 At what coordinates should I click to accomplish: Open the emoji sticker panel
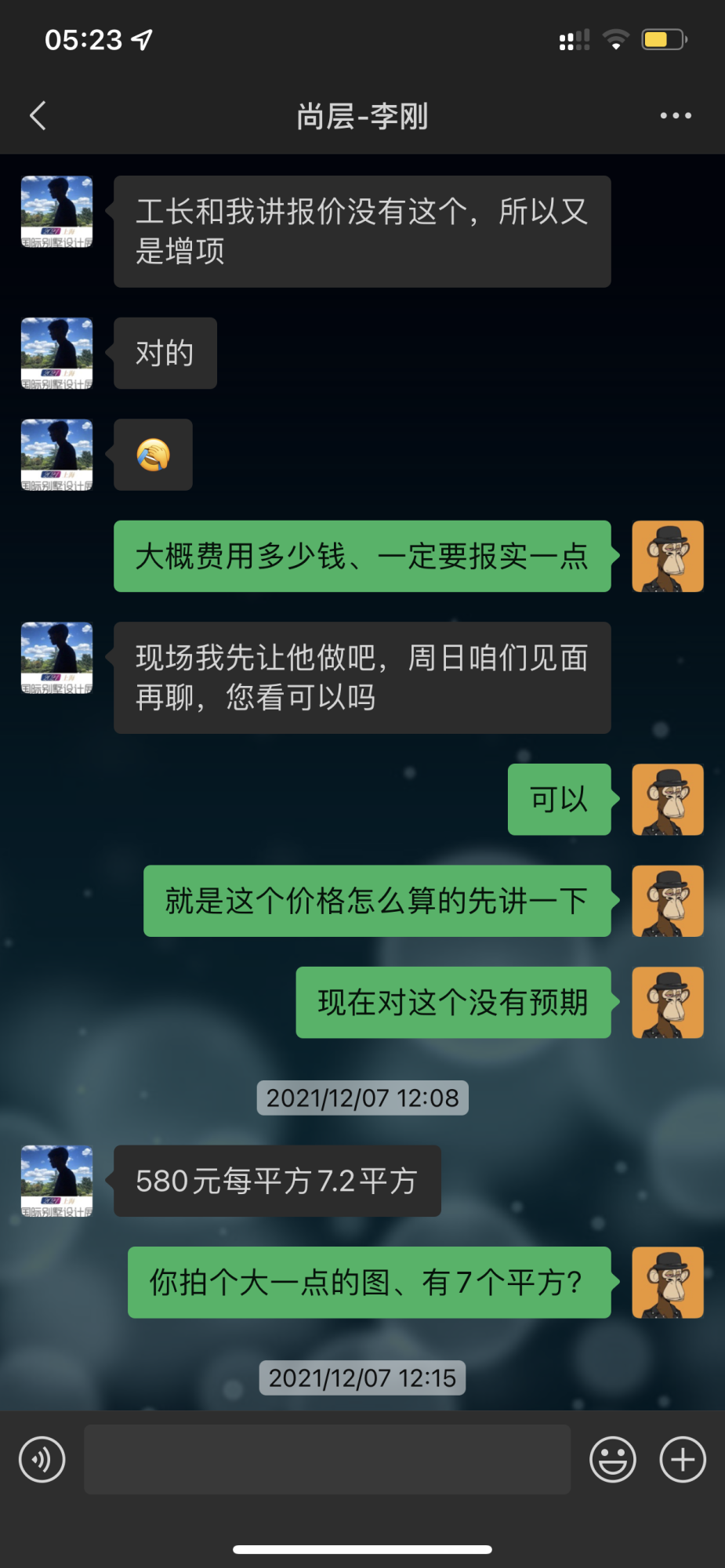[612, 1459]
